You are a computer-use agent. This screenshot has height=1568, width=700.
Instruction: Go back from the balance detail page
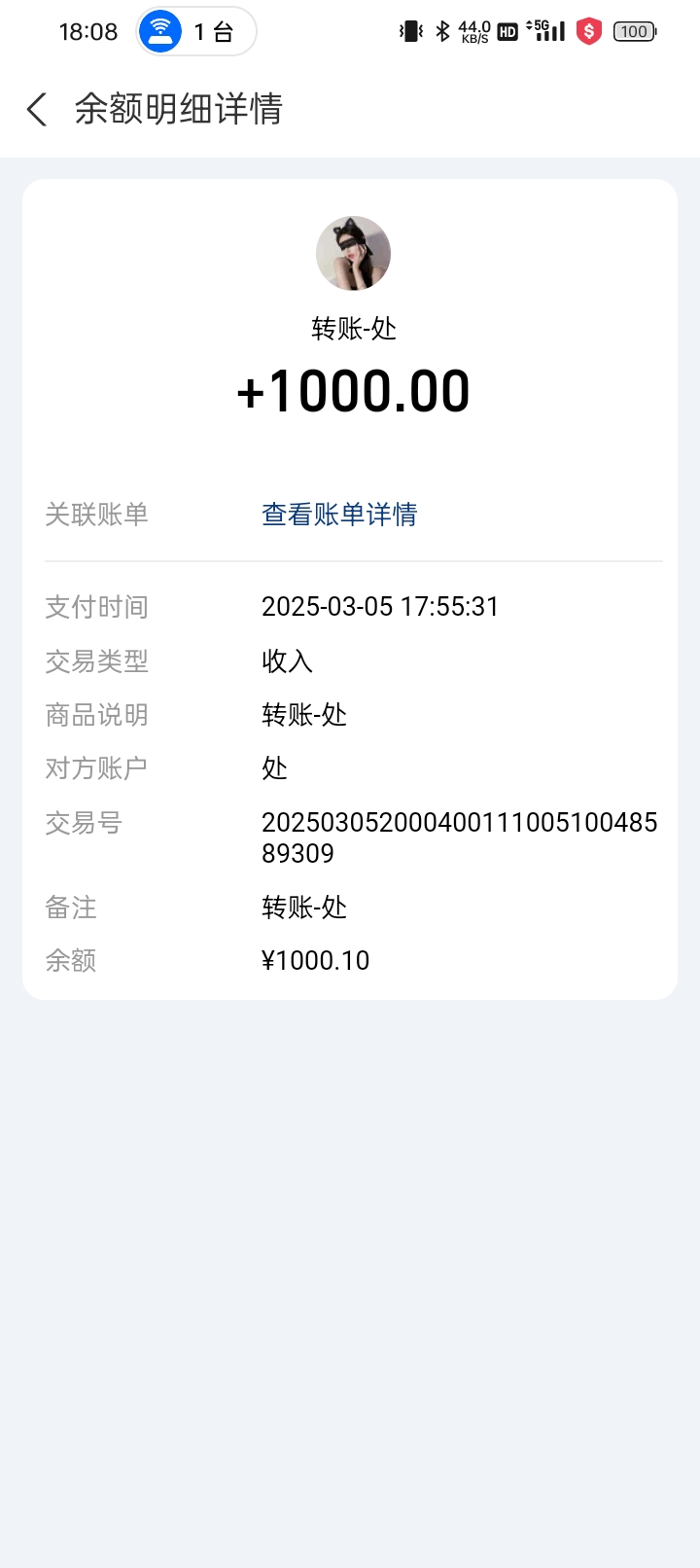pyautogui.click(x=37, y=109)
